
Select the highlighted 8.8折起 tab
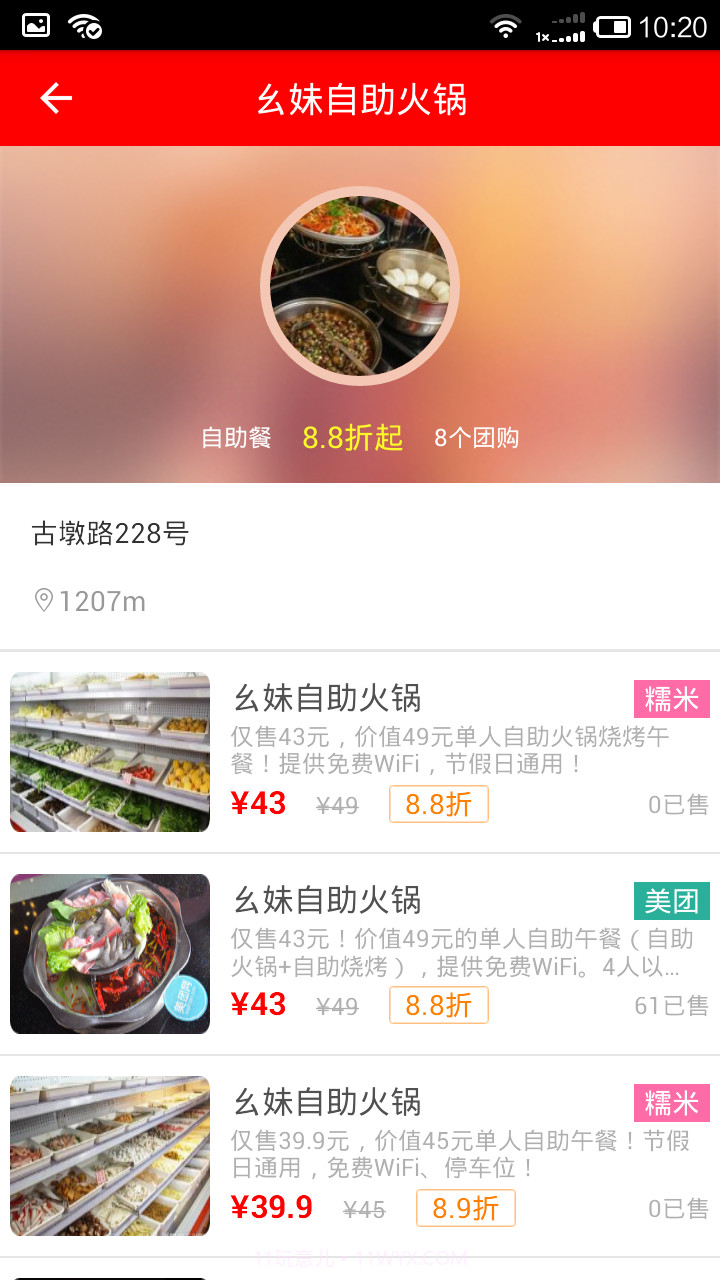pyautogui.click(x=352, y=437)
